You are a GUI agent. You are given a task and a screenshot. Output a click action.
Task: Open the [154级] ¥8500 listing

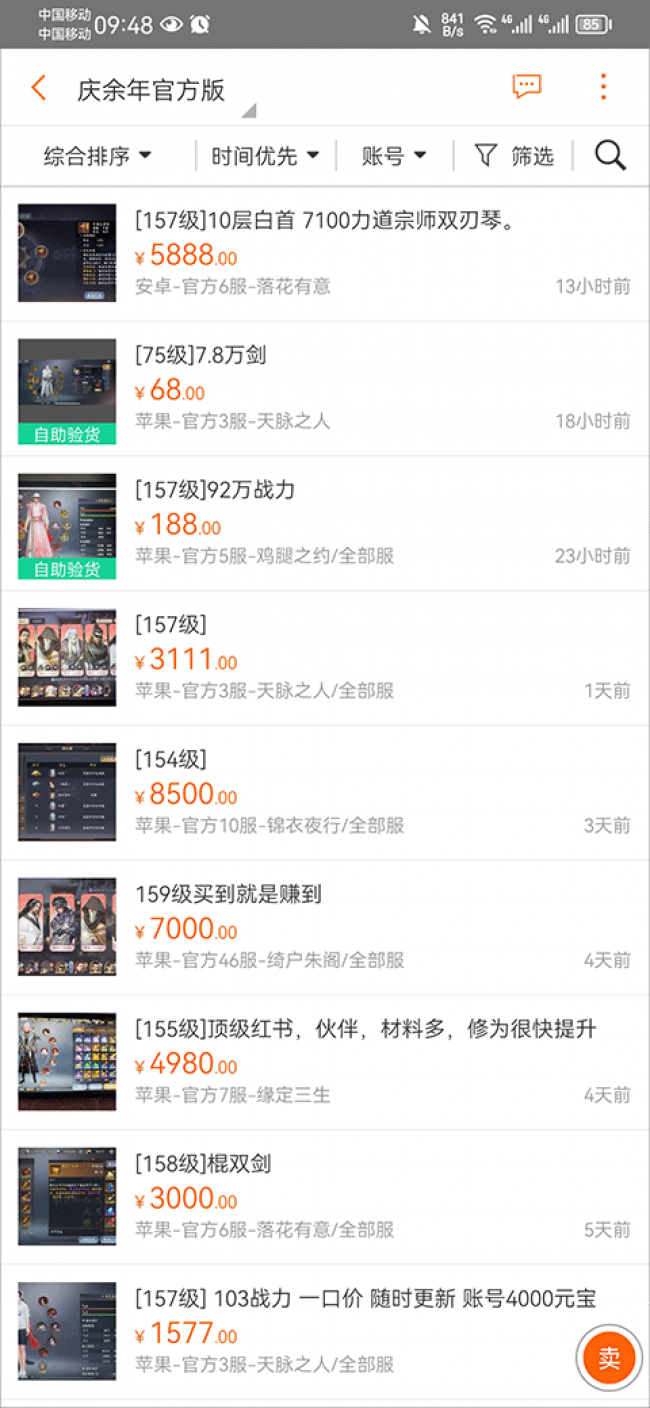pyautogui.click(x=325, y=793)
